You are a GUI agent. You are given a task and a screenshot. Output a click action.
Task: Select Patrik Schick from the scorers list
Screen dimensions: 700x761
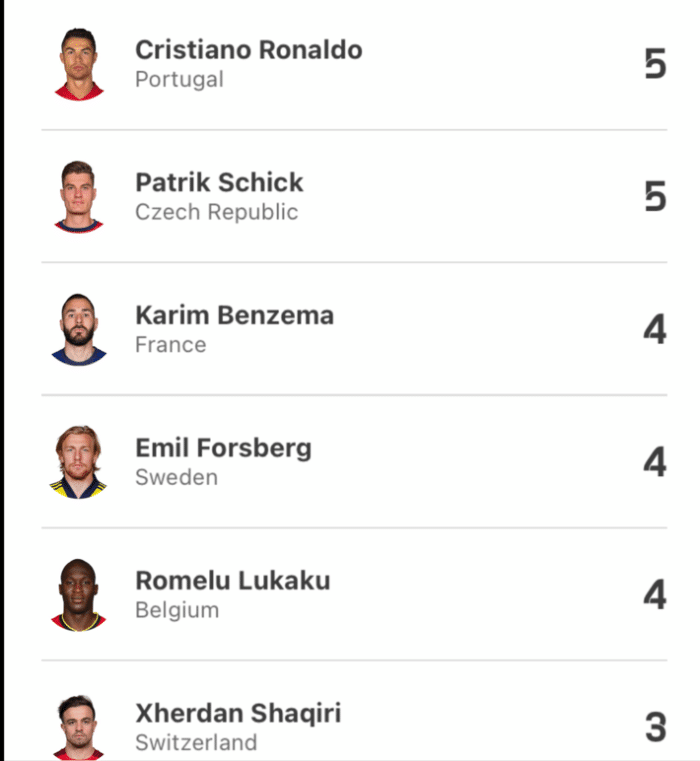tap(219, 196)
